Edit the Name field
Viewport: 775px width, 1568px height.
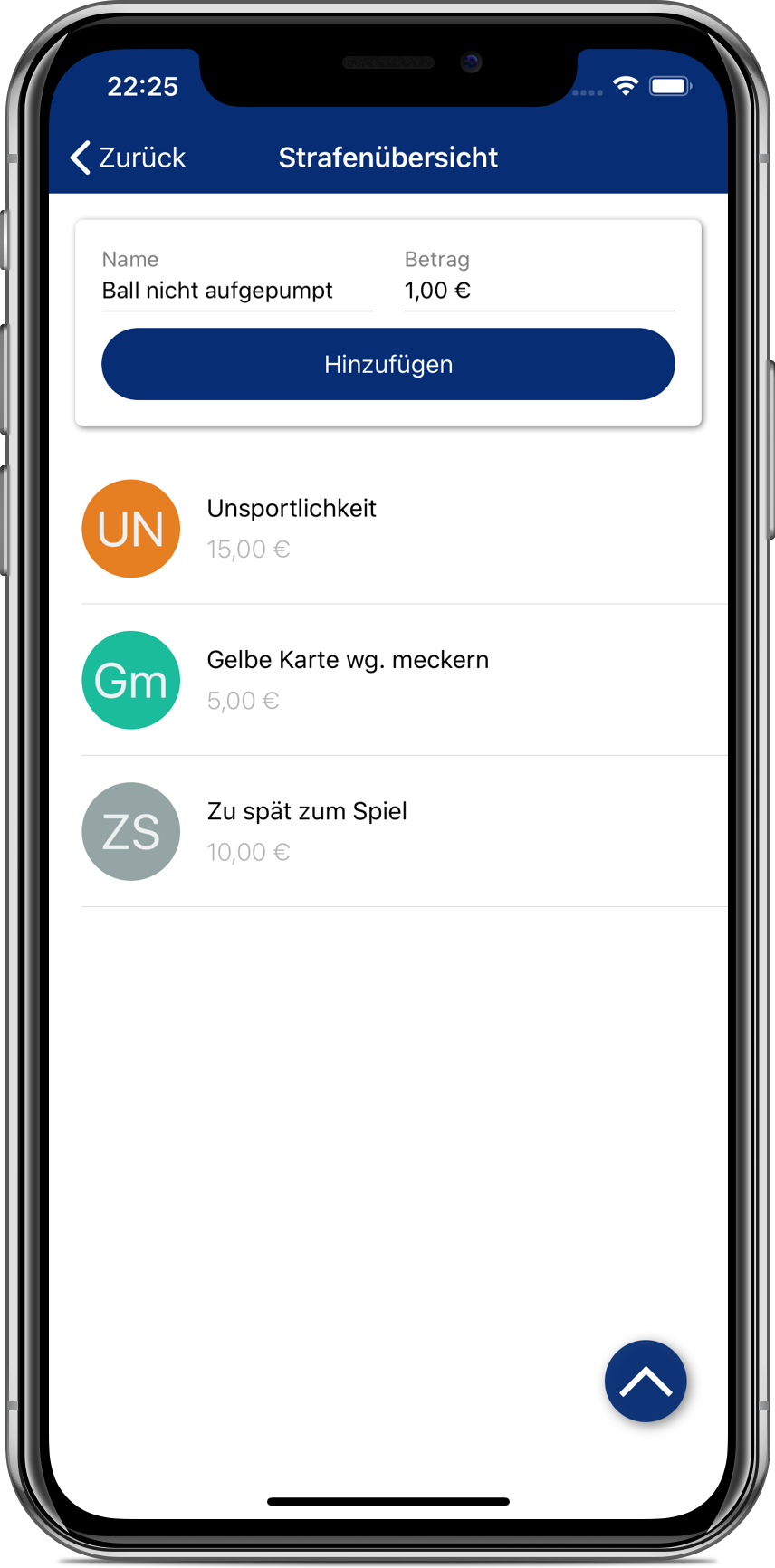[x=235, y=291]
